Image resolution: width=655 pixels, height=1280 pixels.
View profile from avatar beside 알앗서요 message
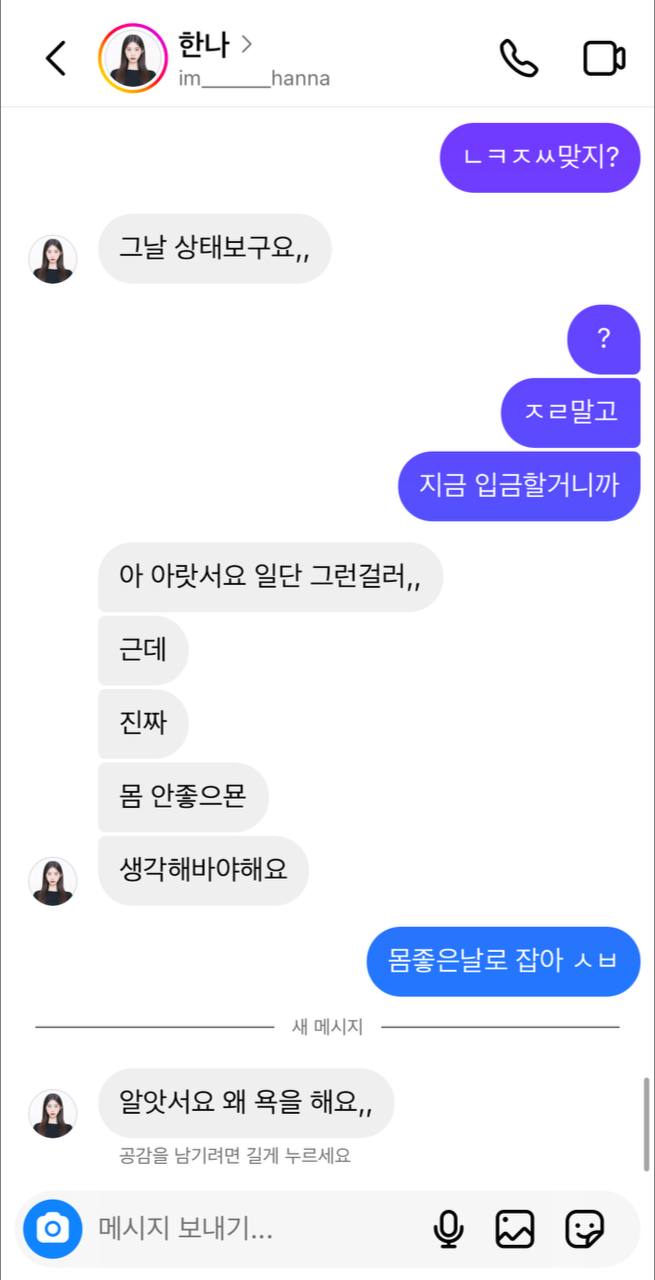click(53, 1113)
